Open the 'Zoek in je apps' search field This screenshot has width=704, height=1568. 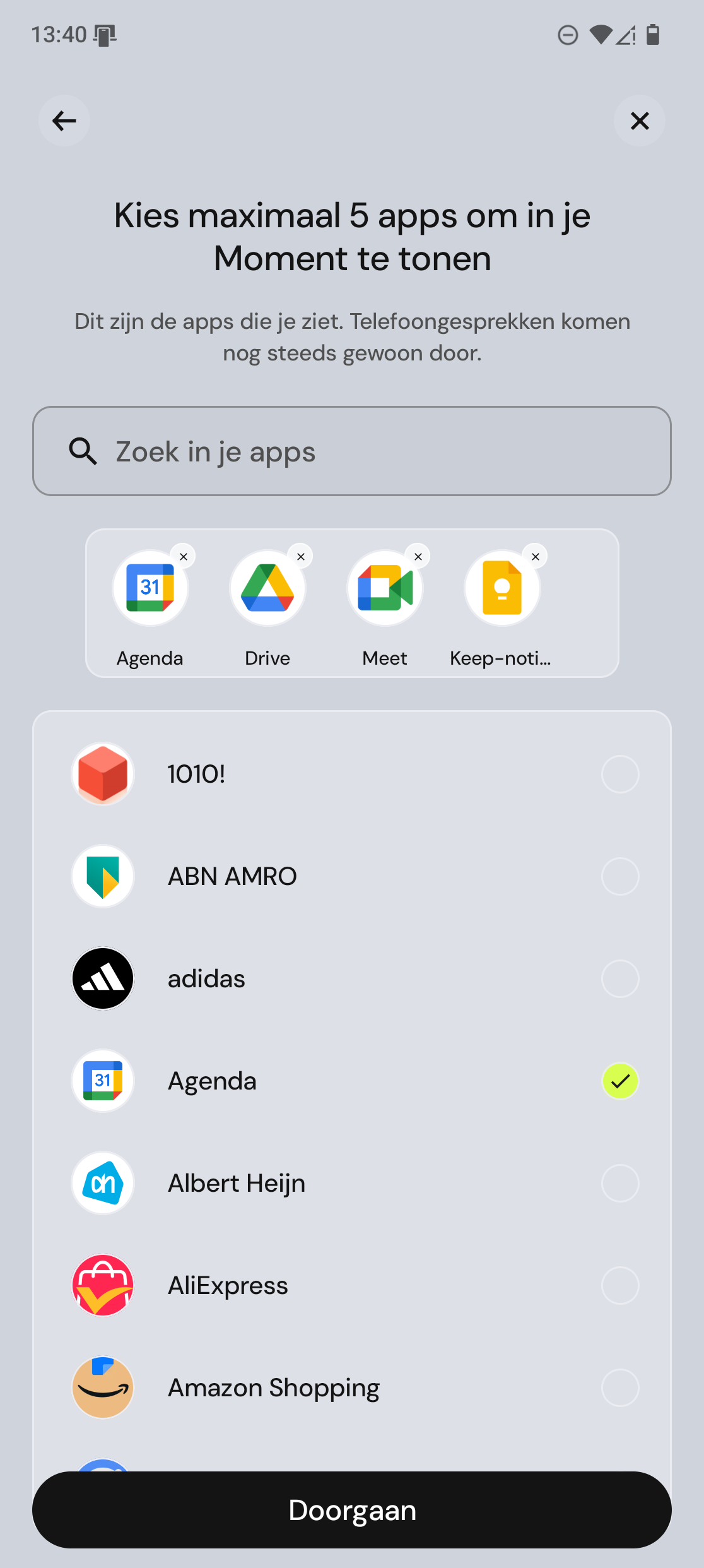tap(351, 451)
